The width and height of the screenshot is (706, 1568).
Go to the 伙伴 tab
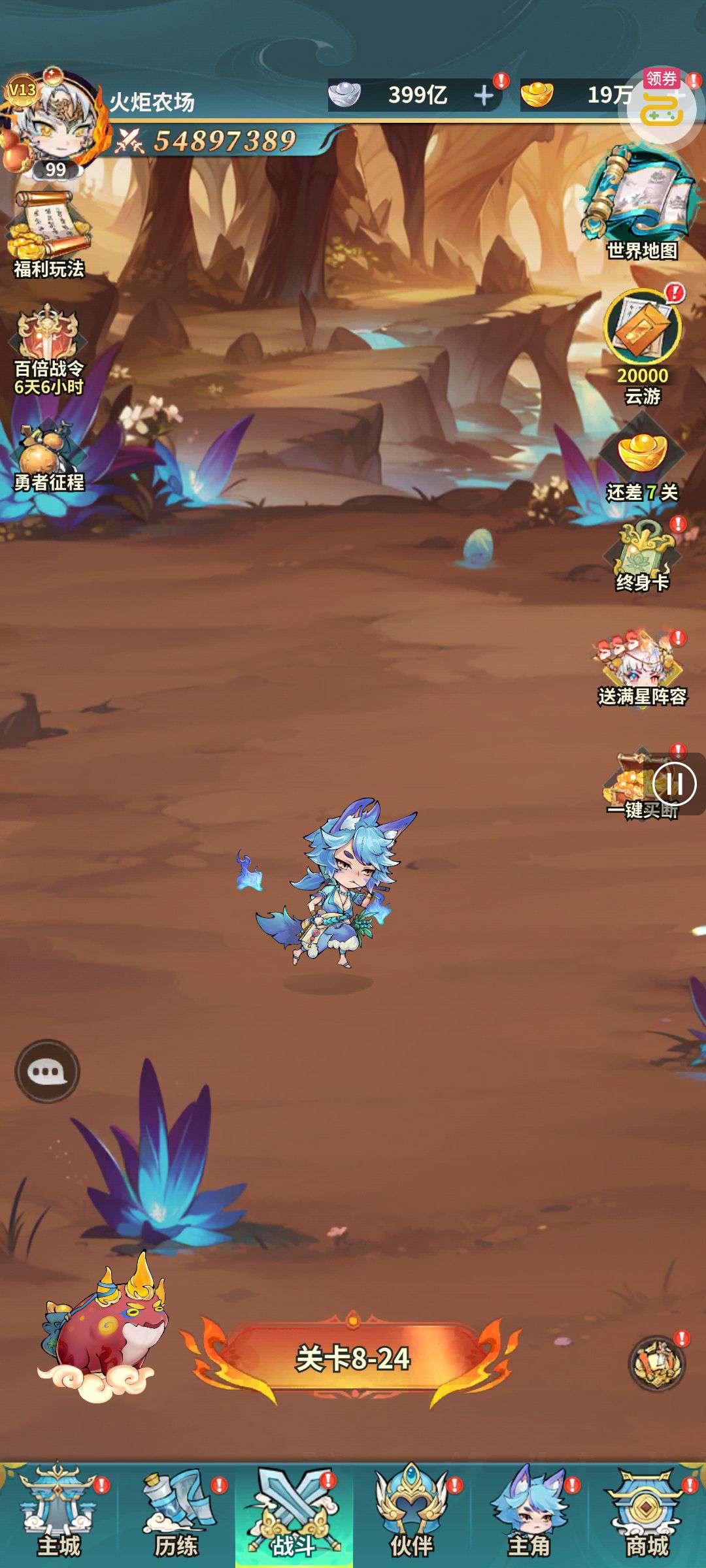coord(411,1514)
